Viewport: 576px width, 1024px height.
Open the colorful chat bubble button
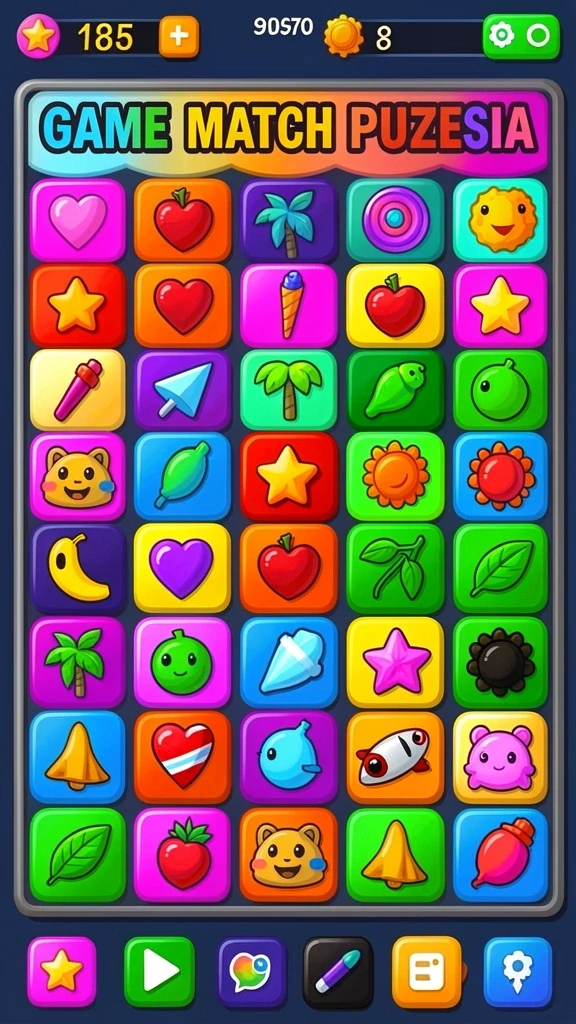point(252,972)
